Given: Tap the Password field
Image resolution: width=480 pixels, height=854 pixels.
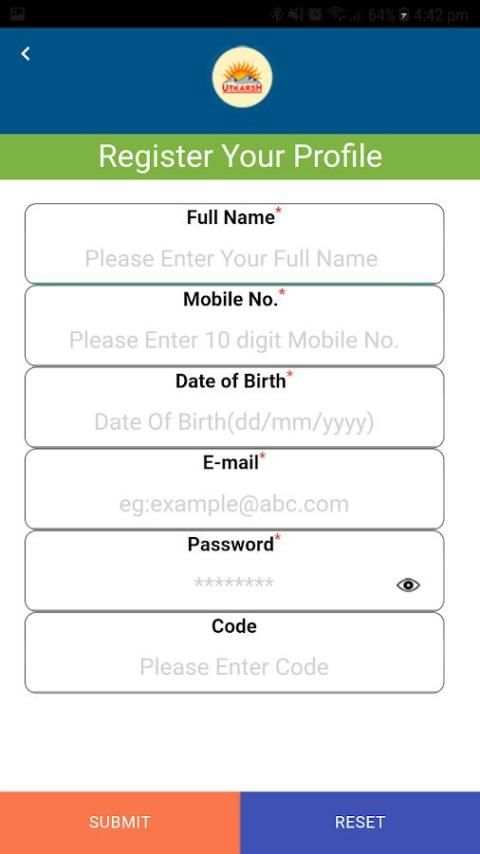Looking at the screenshot, I should pyautogui.click(x=234, y=570).
